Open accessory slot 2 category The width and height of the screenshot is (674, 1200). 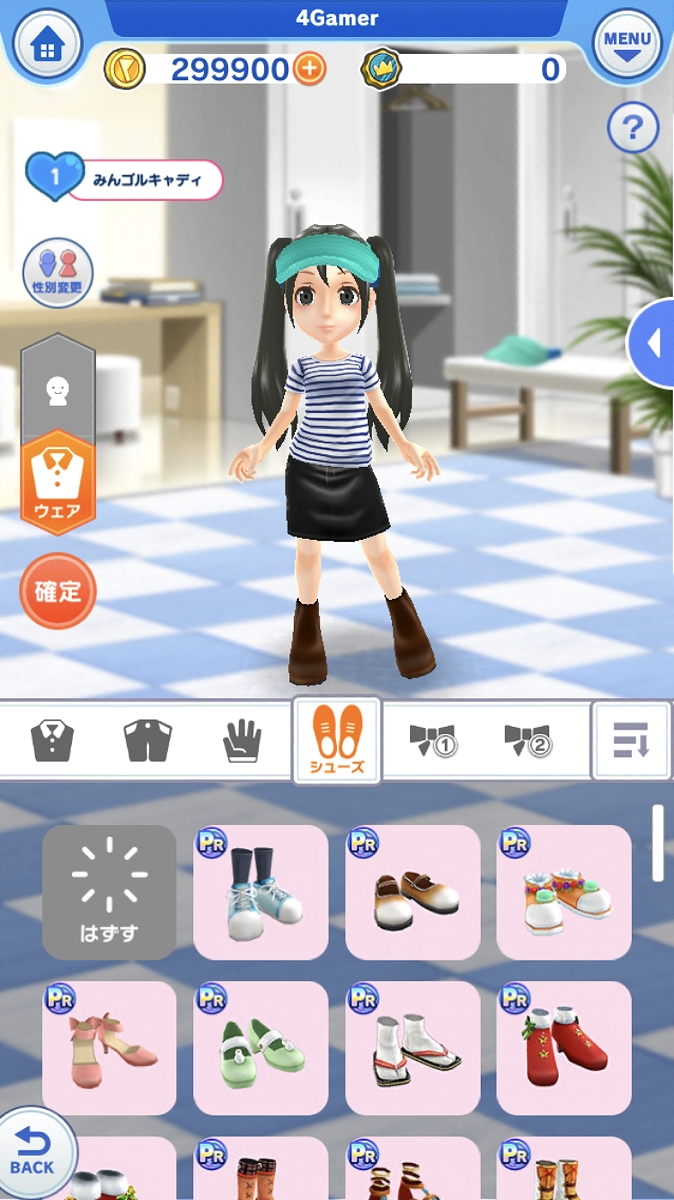[x=526, y=741]
